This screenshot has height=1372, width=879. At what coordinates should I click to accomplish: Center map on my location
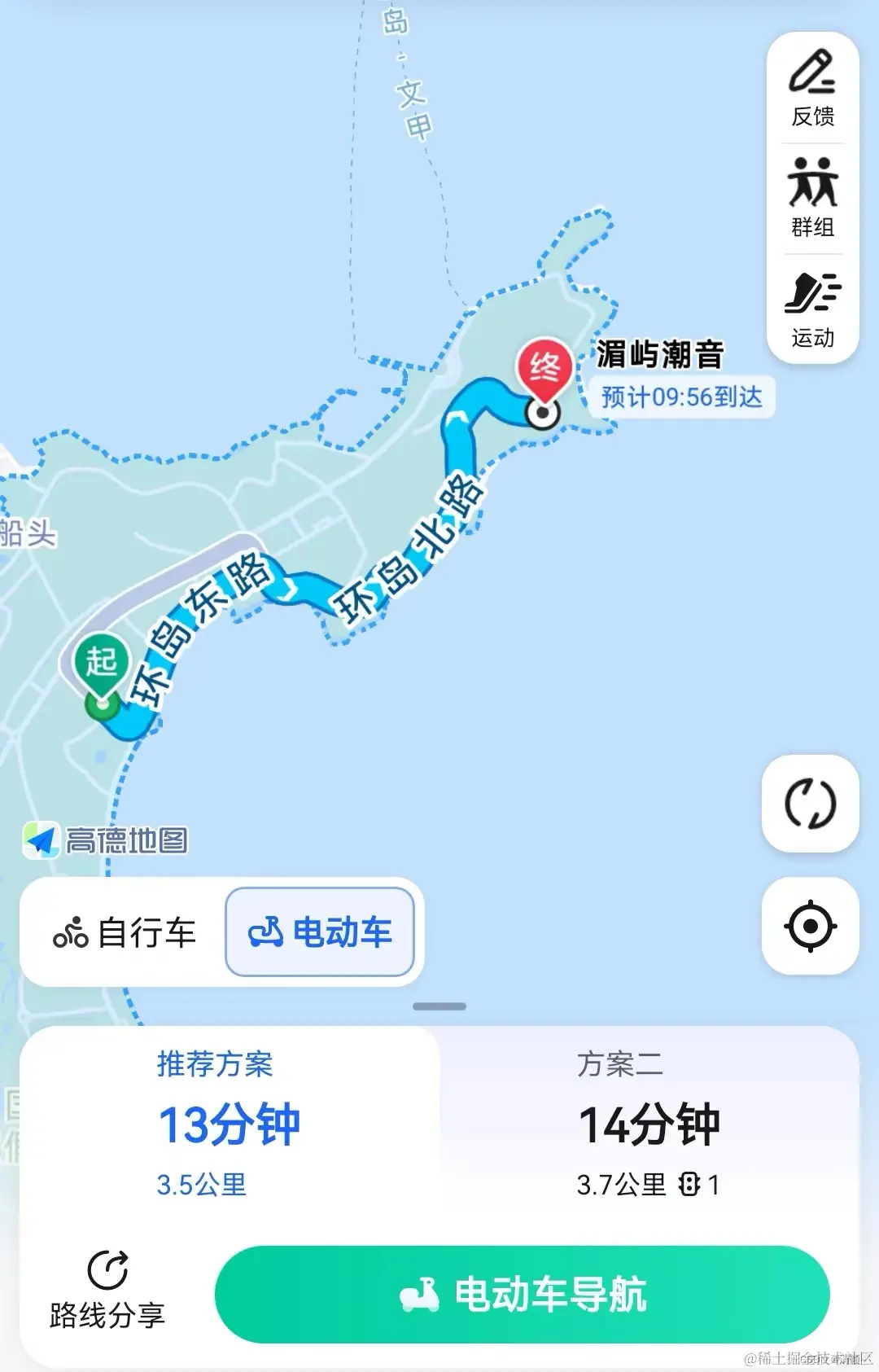(810, 926)
